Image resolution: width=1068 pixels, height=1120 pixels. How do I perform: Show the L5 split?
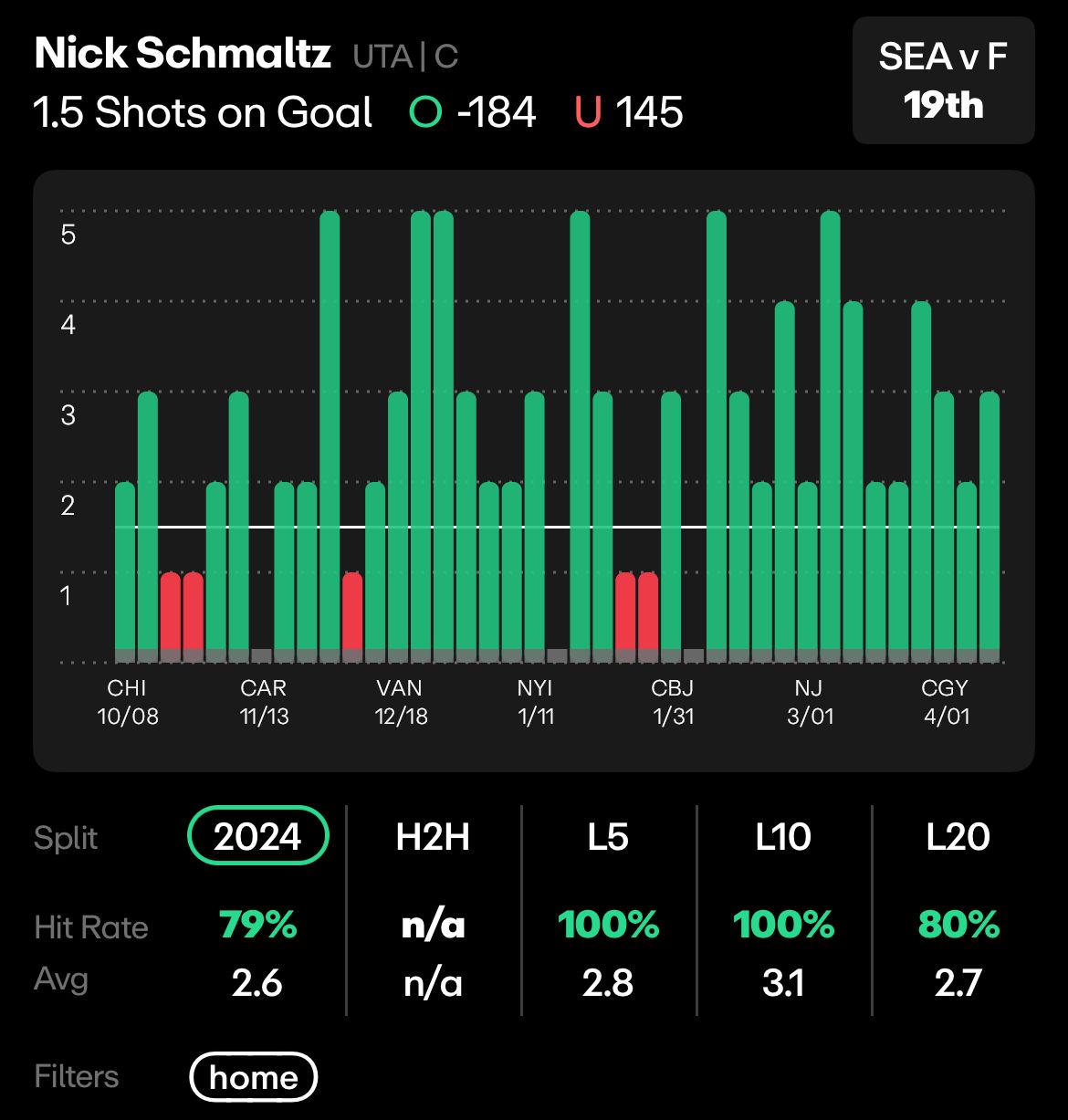pos(608,836)
